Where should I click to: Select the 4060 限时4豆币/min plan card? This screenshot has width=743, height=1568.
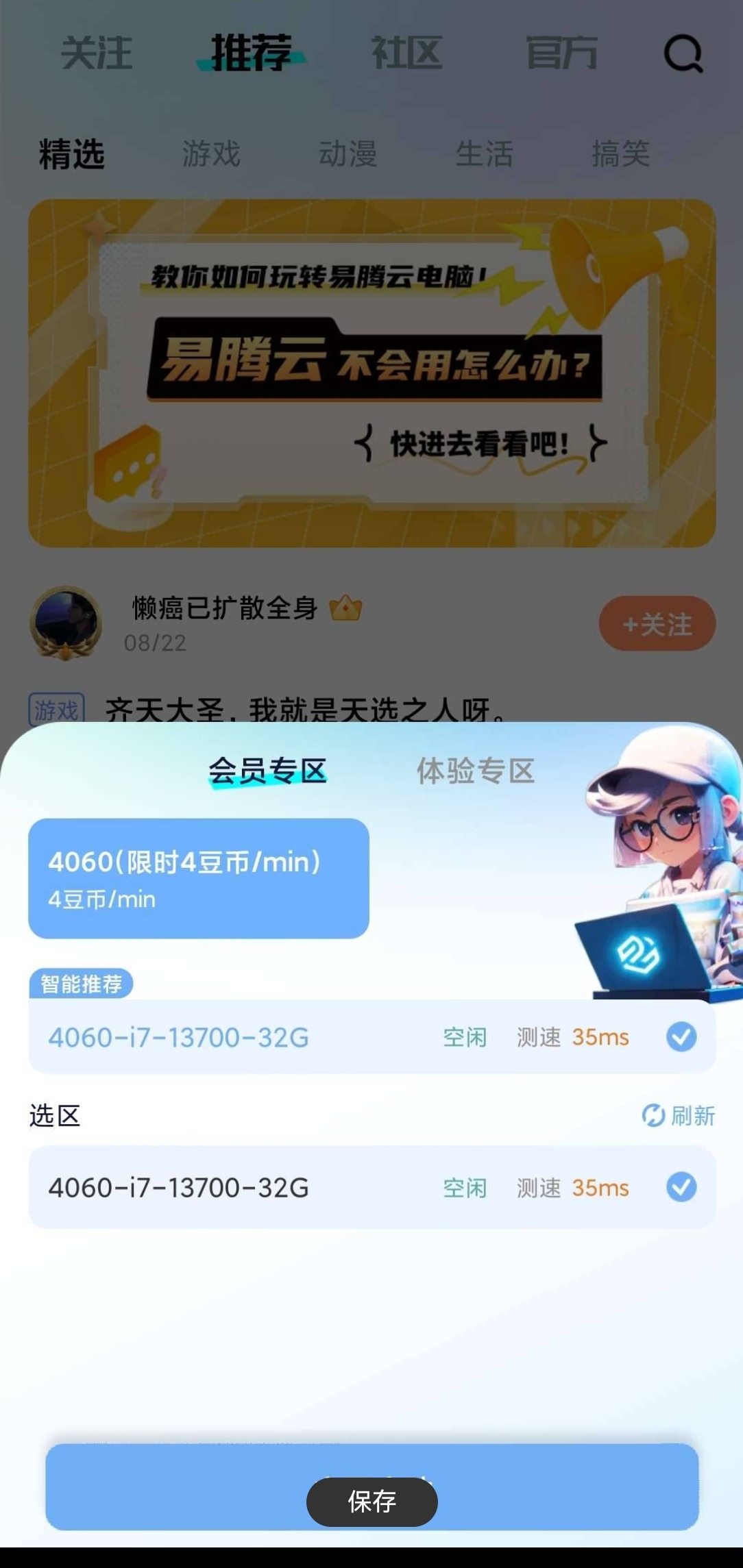pos(199,878)
